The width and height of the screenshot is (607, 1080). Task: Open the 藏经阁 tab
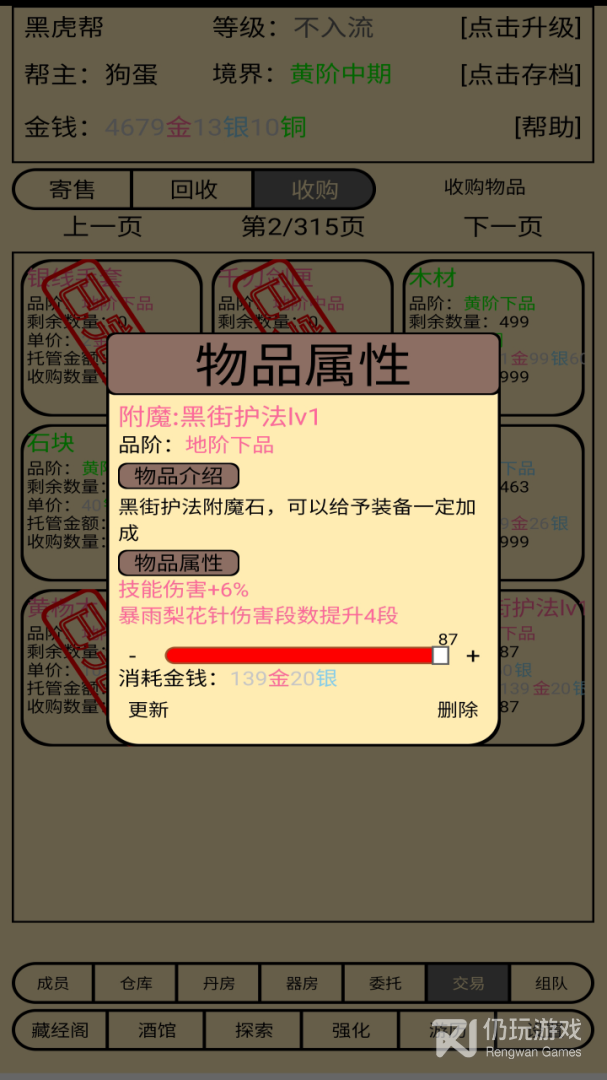tap(60, 1030)
